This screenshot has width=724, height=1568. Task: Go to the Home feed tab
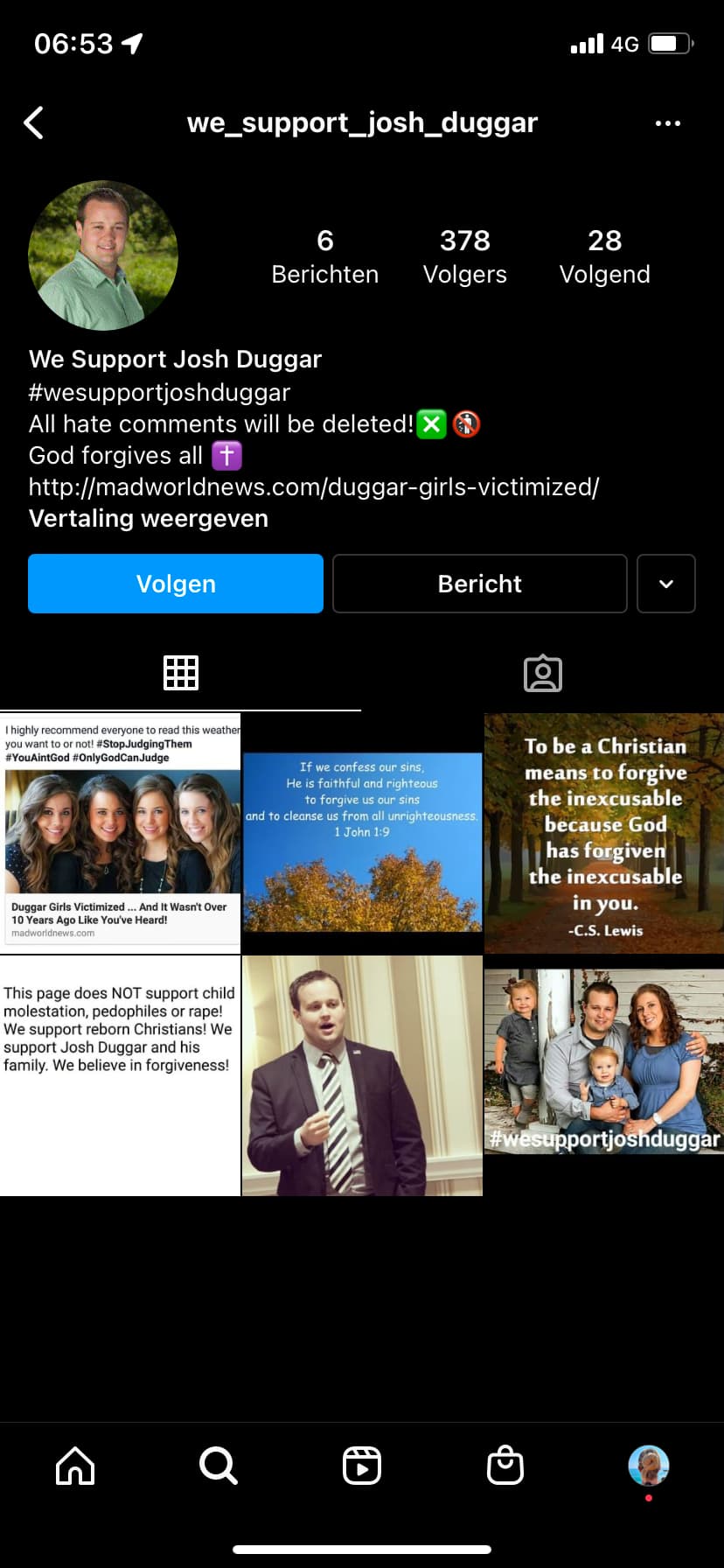click(75, 1465)
